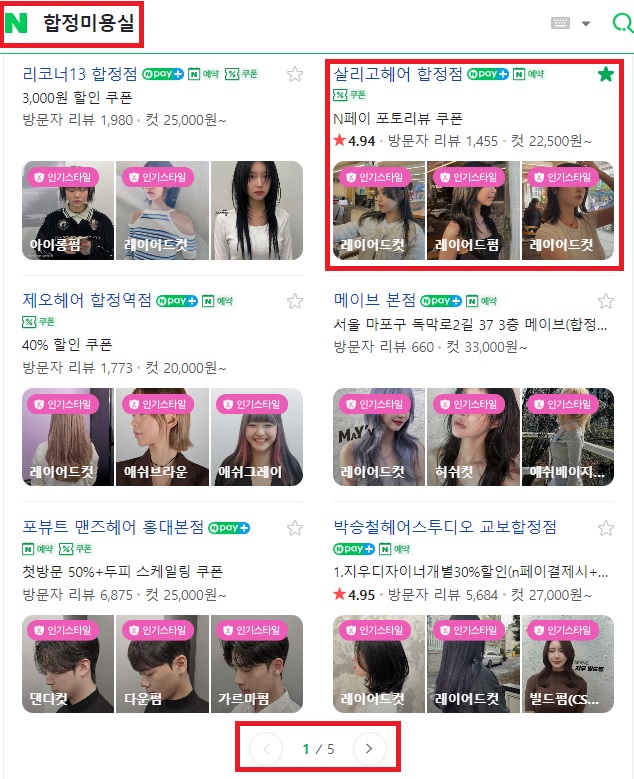Open 리코너13 합정점 listing
Screen dimensions: 634x779
point(79,73)
